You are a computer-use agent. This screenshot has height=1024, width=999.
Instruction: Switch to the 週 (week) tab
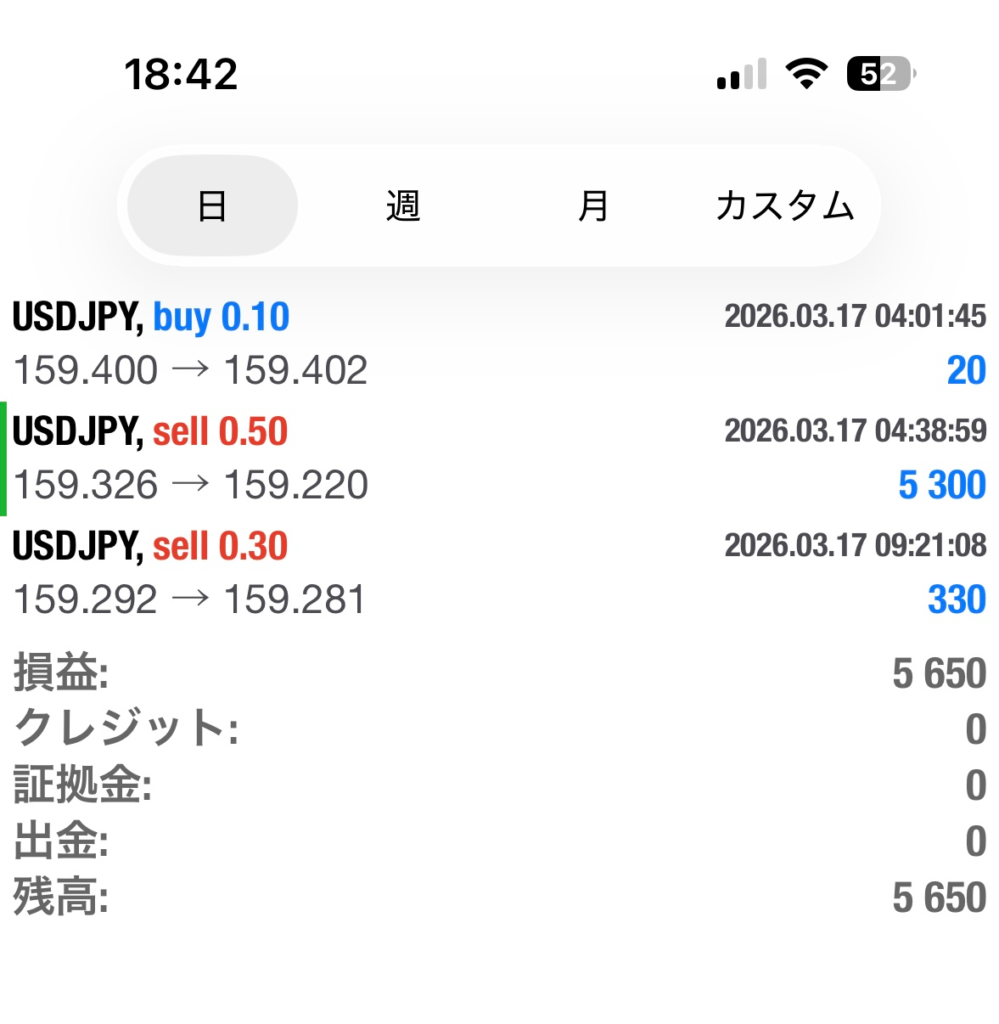pyautogui.click(x=403, y=206)
